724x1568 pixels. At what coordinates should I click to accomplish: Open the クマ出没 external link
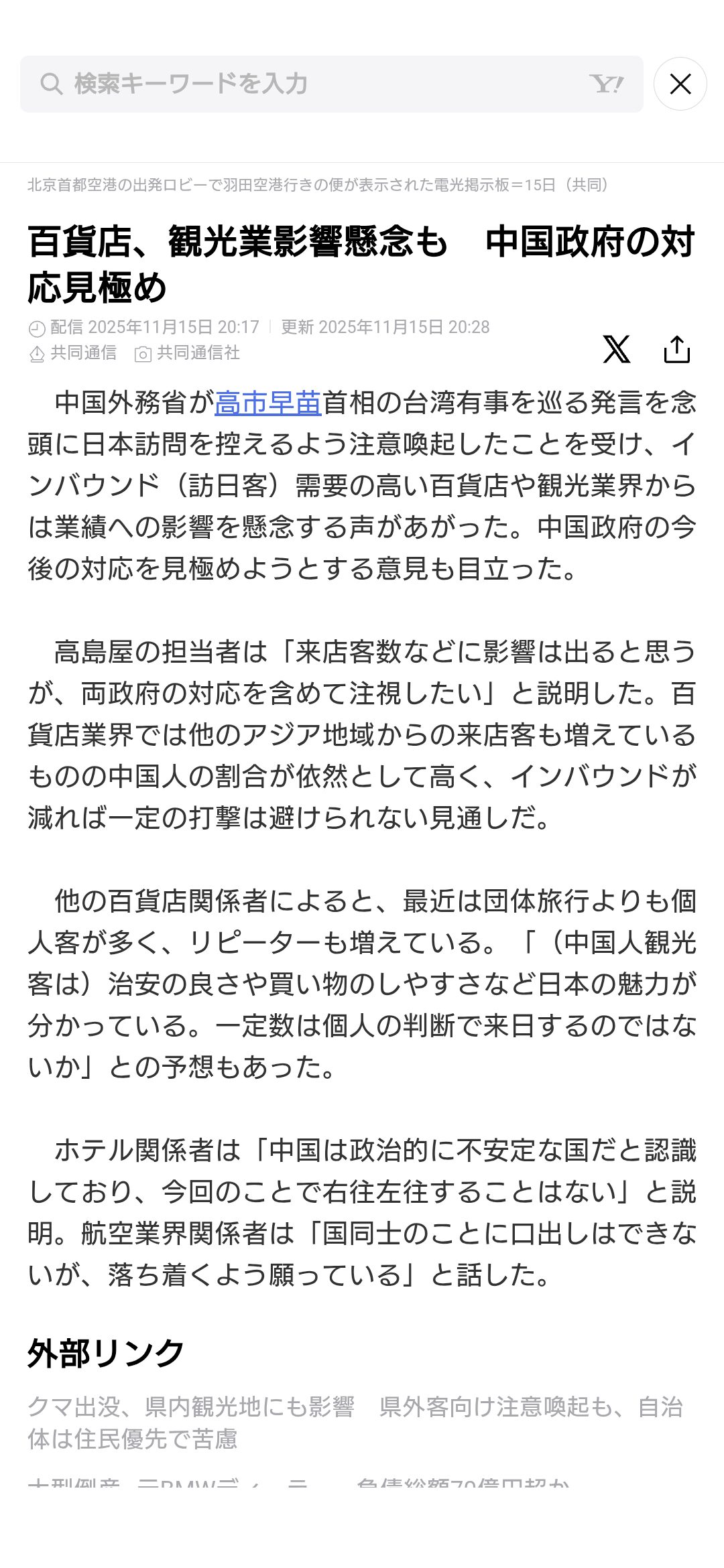tap(355, 1422)
